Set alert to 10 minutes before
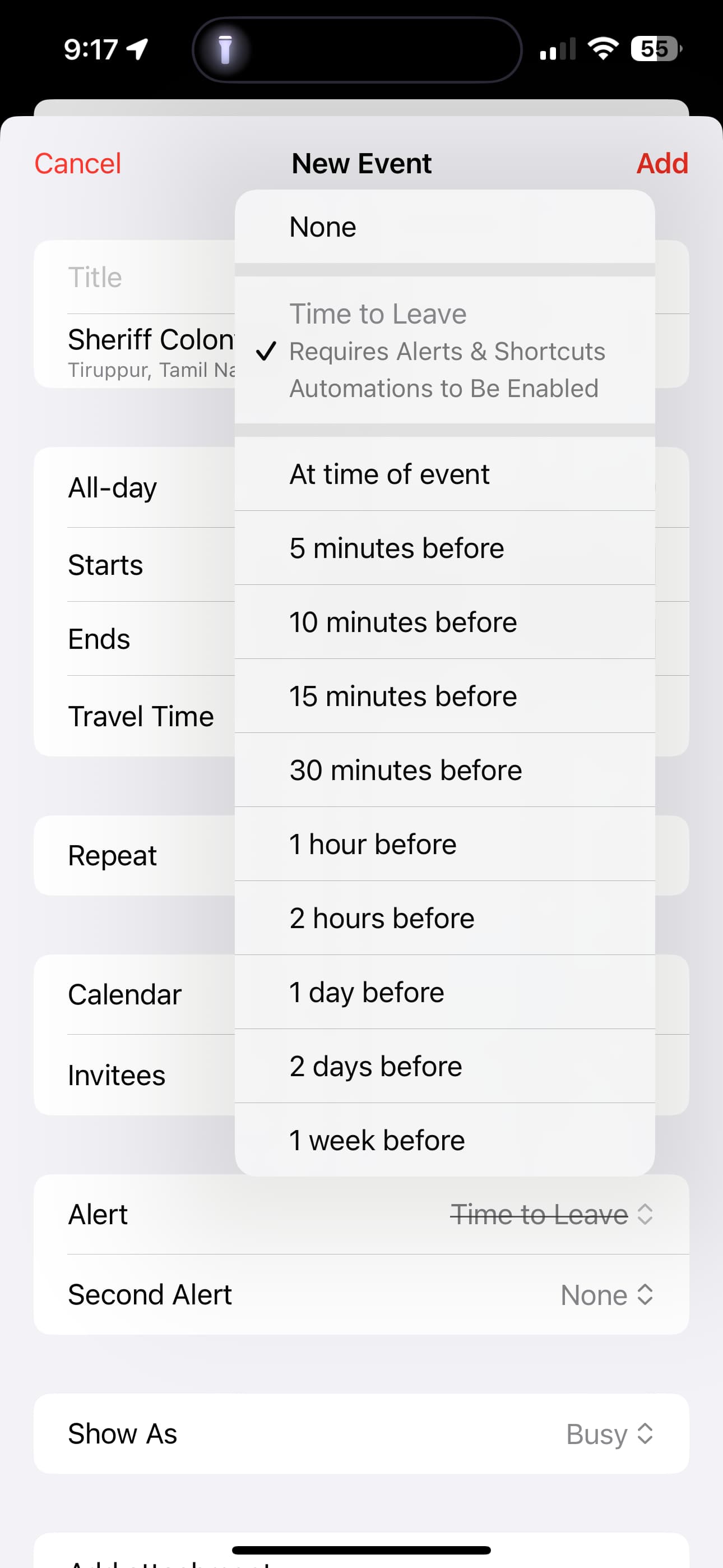Image resolution: width=723 pixels, height=1568 pixels. click(445, 622)
